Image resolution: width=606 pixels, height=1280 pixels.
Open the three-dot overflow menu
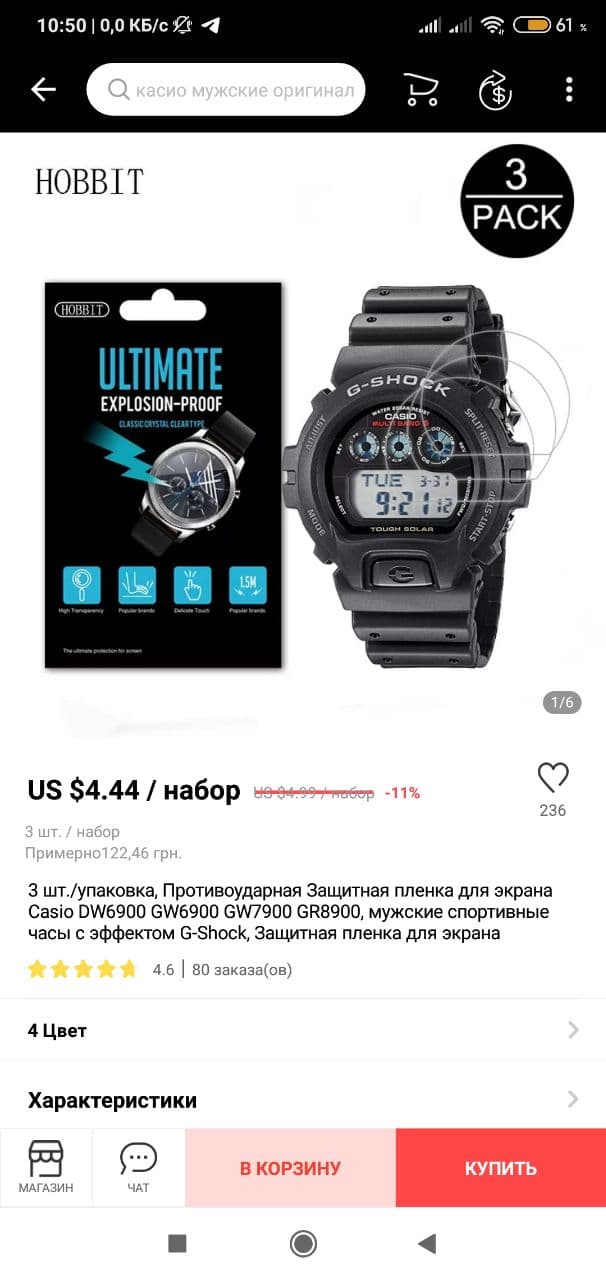[569, 90]
